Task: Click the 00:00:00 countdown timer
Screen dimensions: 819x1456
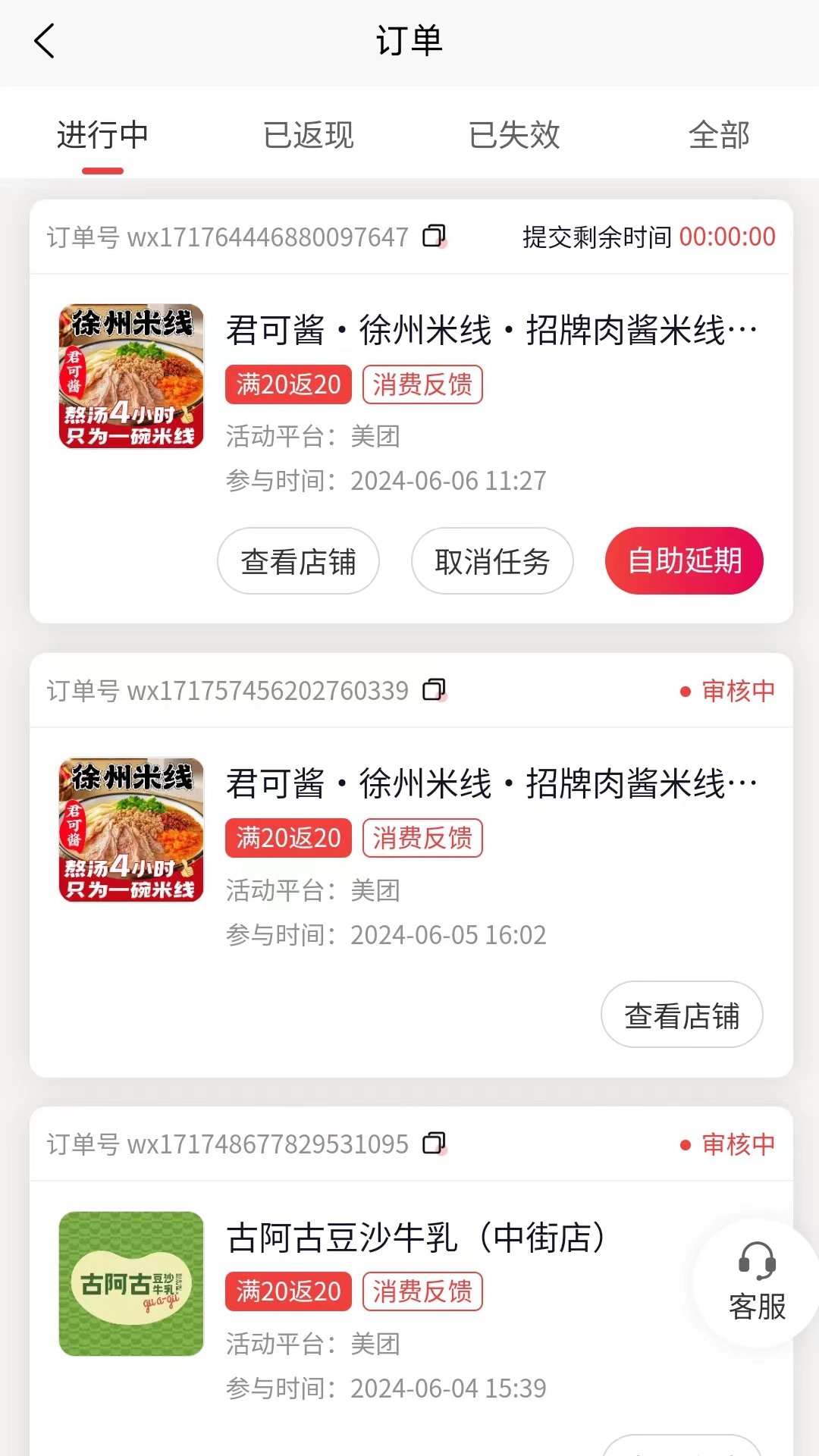Action: (x=727, y=237)
